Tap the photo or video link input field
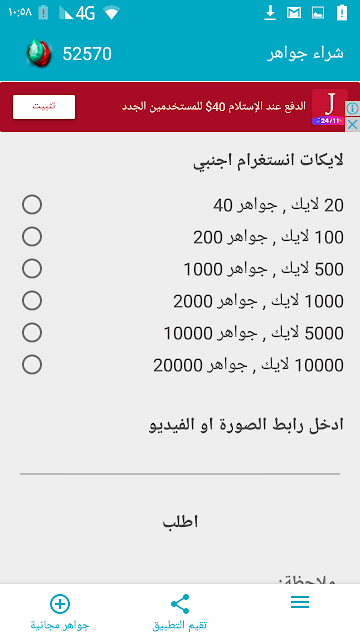Viewport: 360px width, 640px height. [180, 460]
